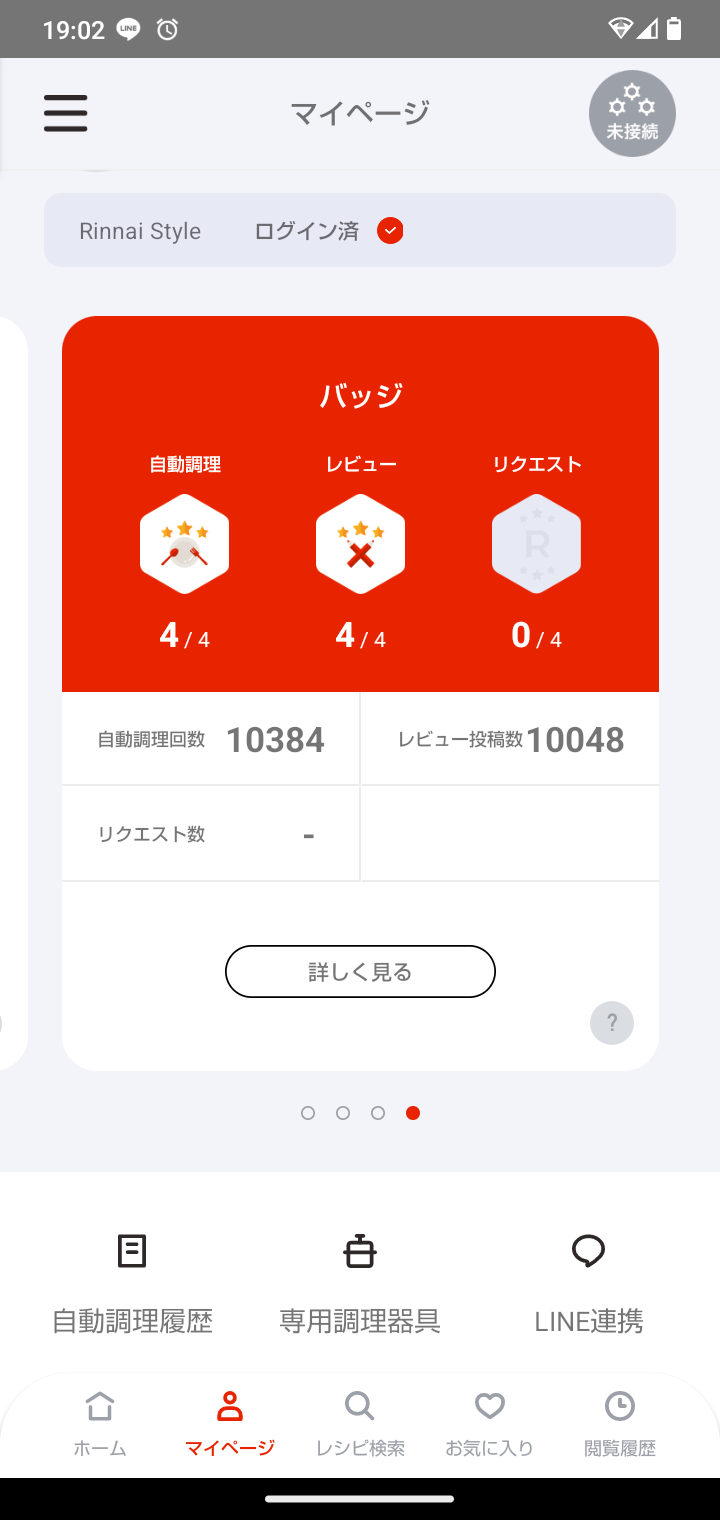Open LINE連携 settings

coord(589,1283)
